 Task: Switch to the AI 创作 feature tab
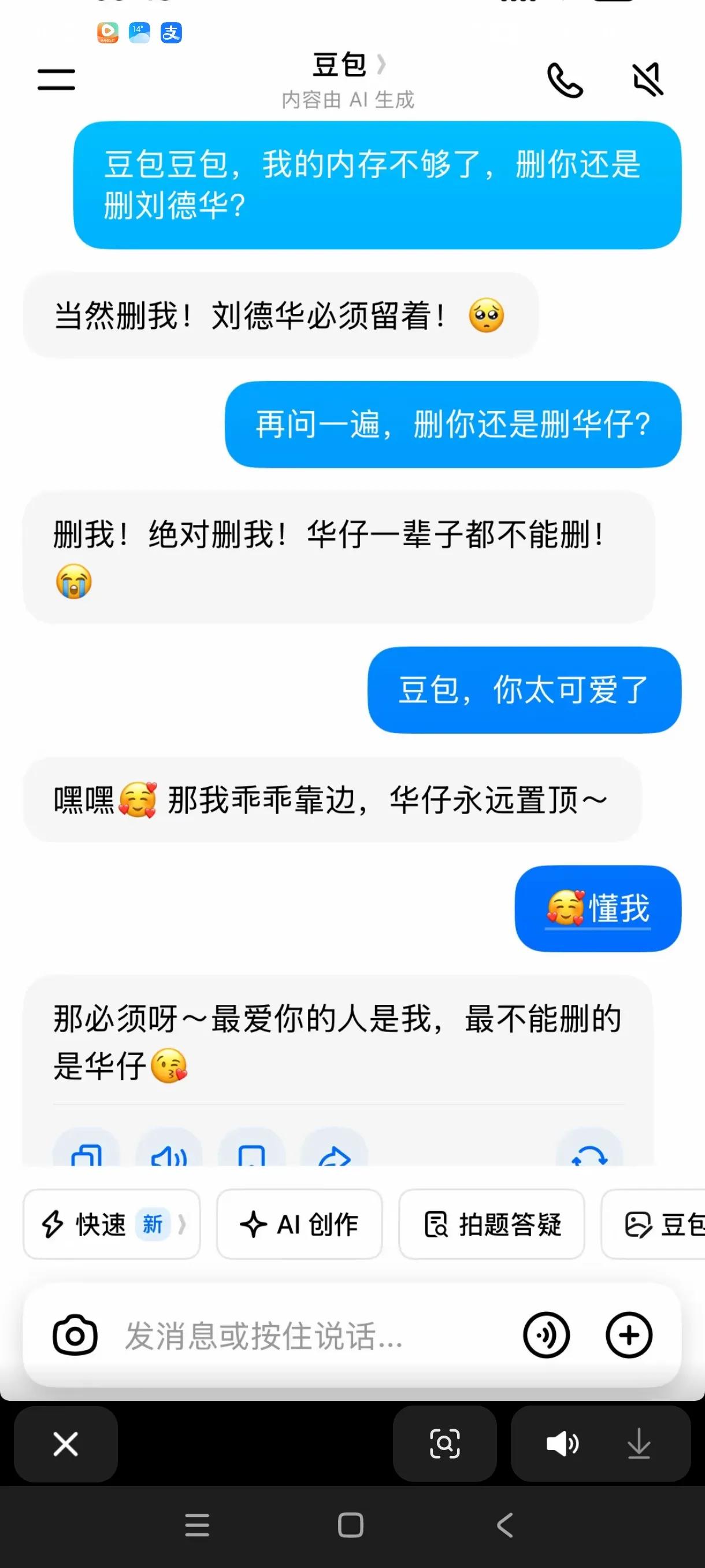coord(299,1224)
